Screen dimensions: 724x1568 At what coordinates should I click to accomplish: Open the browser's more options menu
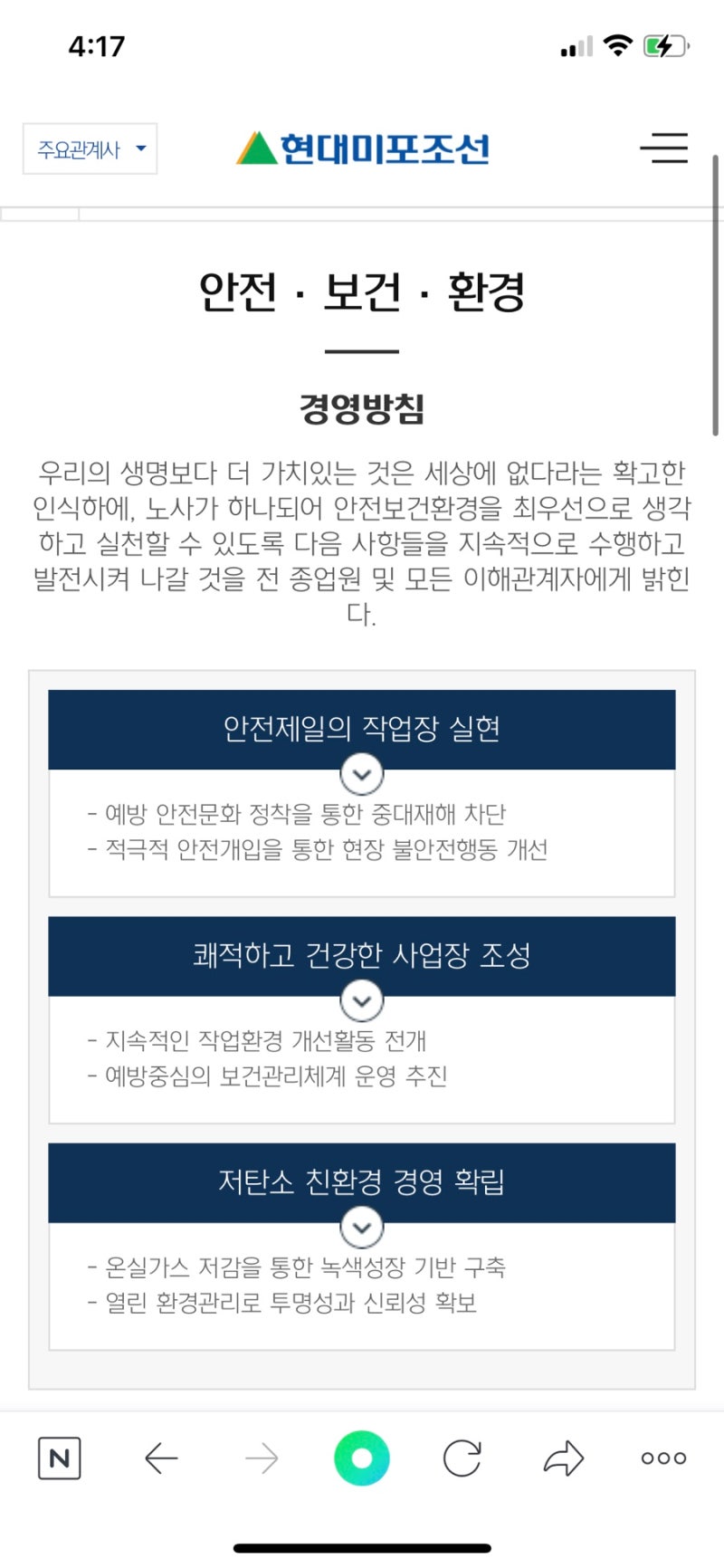[663, 1458]
